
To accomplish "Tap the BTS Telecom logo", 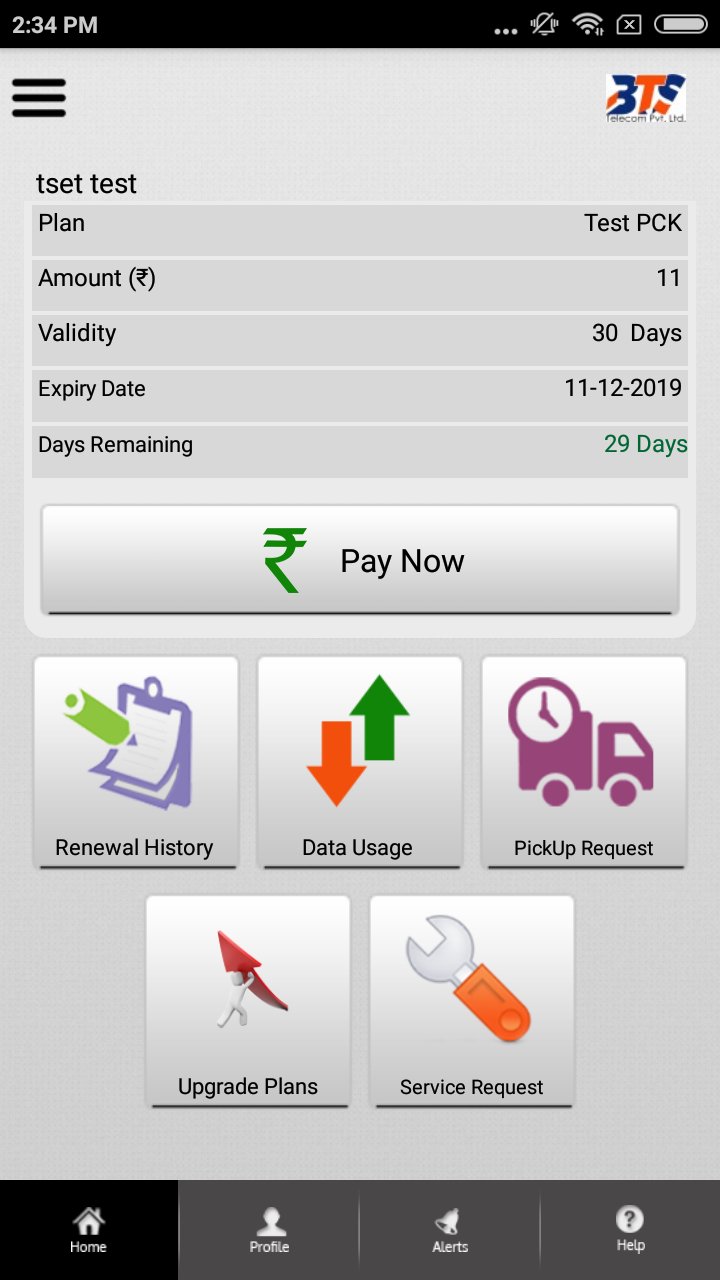I will [646, 97].
